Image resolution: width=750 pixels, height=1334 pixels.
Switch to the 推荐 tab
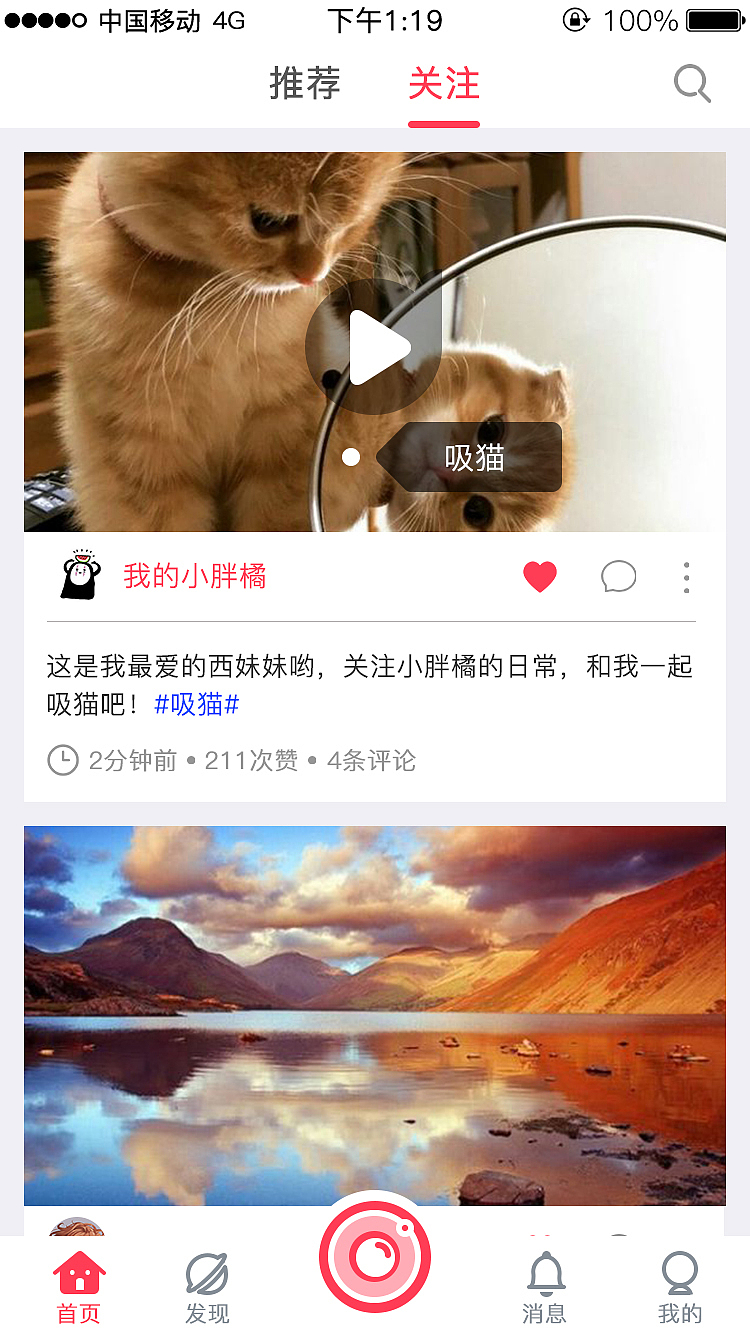click(305, 85)
